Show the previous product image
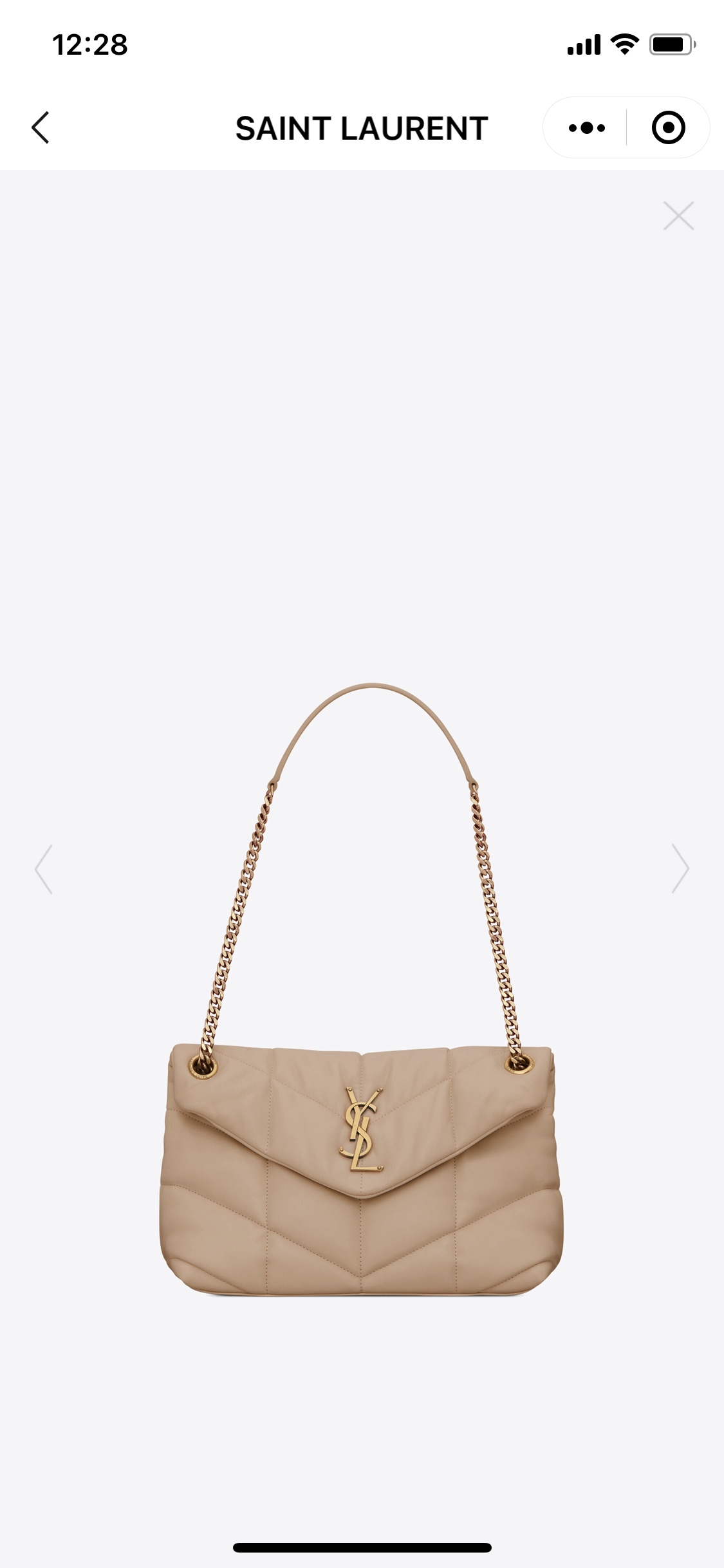 coord(44,869)
